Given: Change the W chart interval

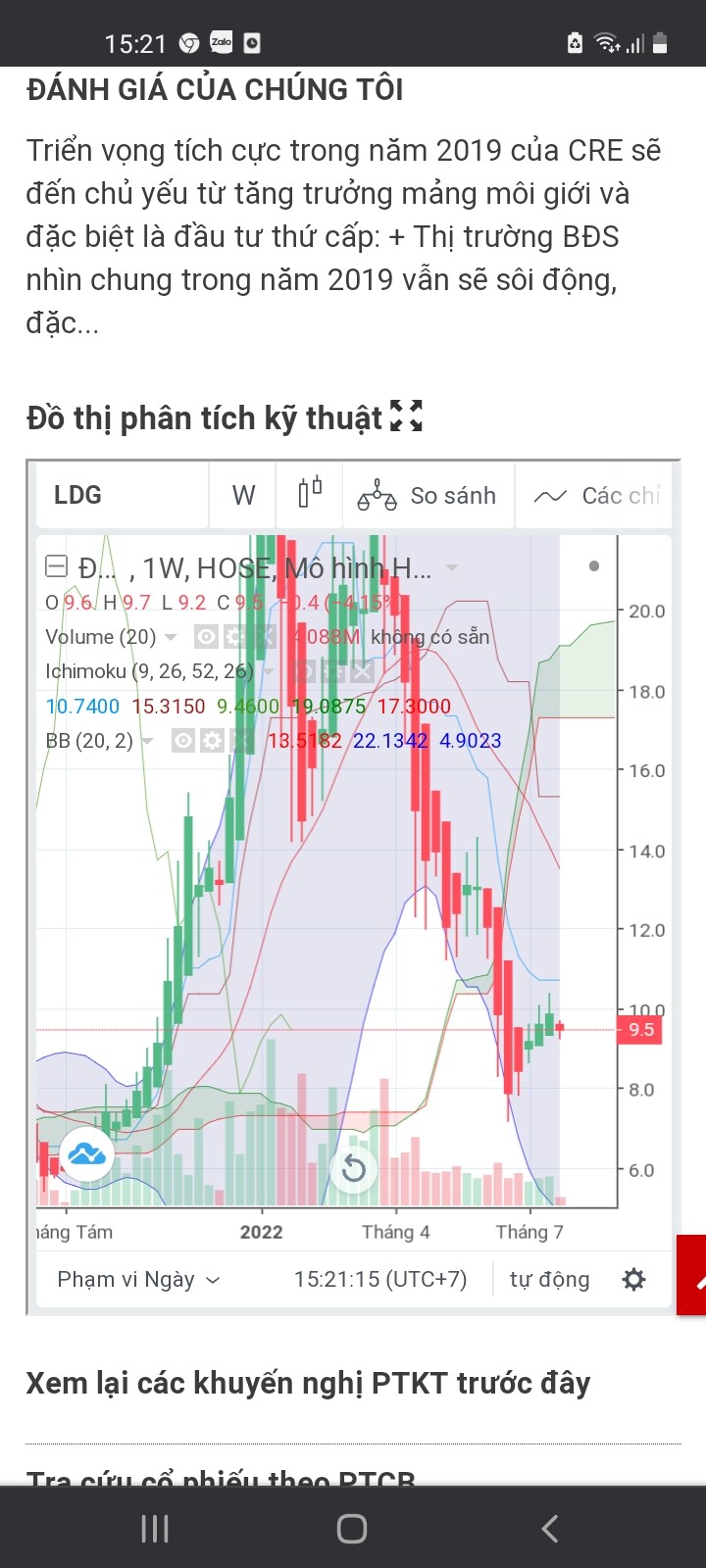Looking at the screenshot, I should 243,496.
